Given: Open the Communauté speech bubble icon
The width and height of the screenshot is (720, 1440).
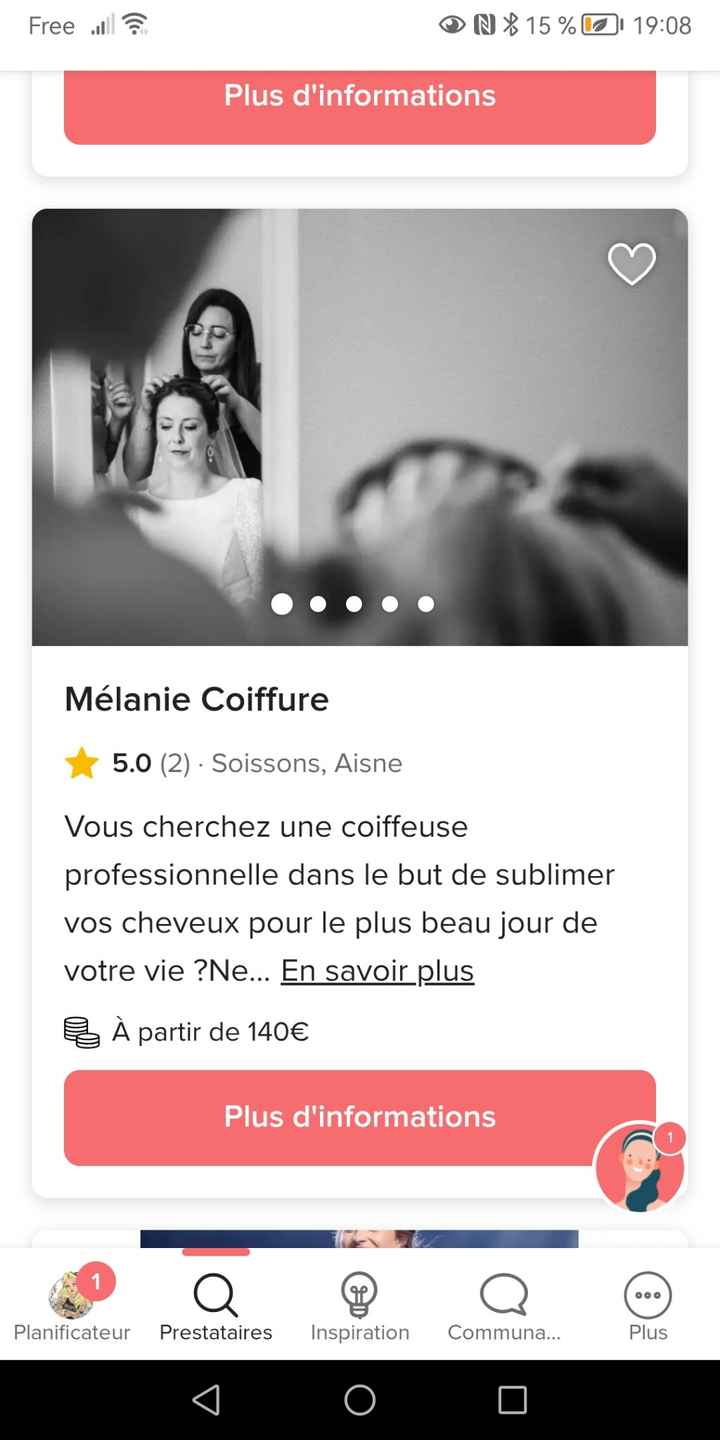Looking at the screenshot, I should (503, 1295).
